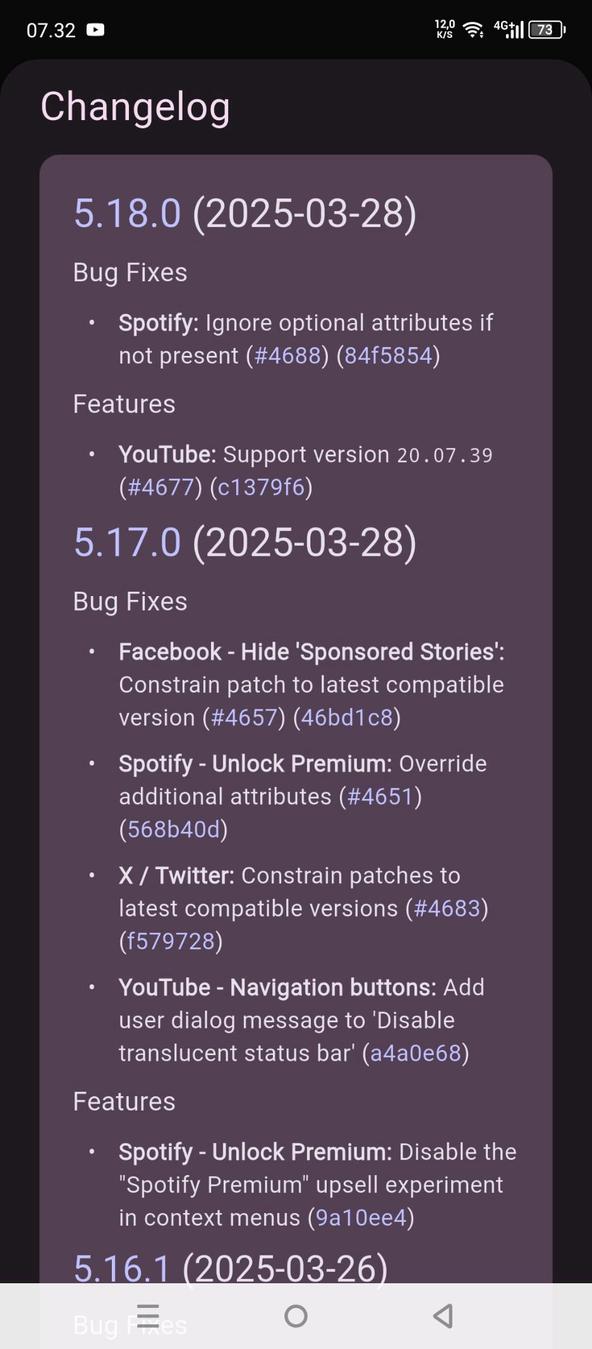Open issue link #4651
This screenshot has width=592, height=1349.
coord(381,797)
